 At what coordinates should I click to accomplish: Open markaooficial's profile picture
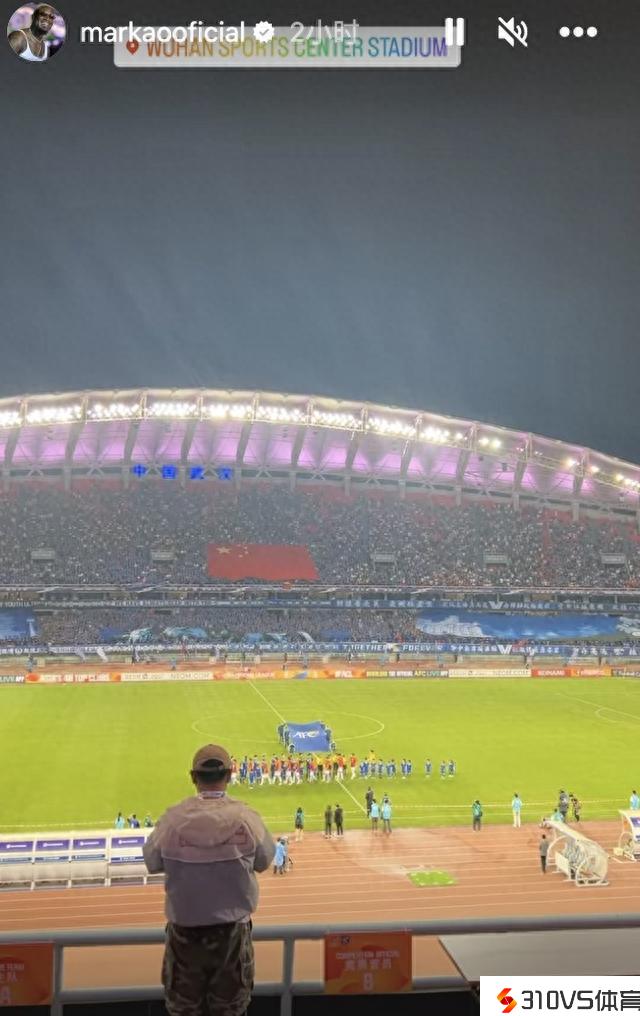35,31
